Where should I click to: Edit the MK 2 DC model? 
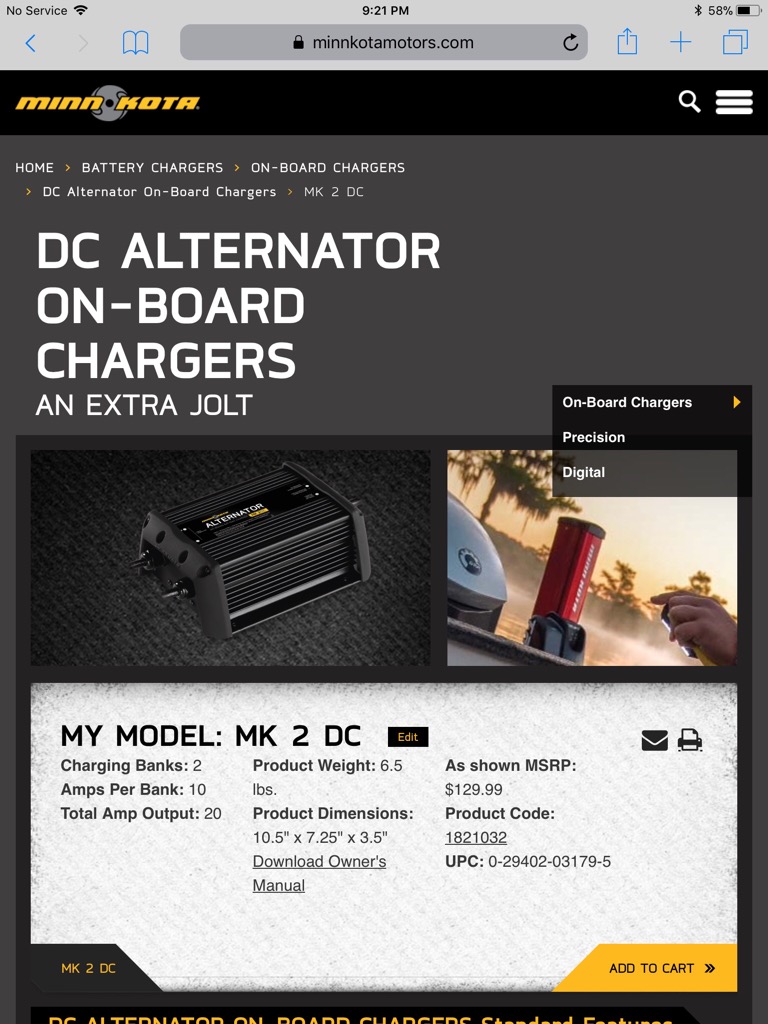(x=408, y=737)
